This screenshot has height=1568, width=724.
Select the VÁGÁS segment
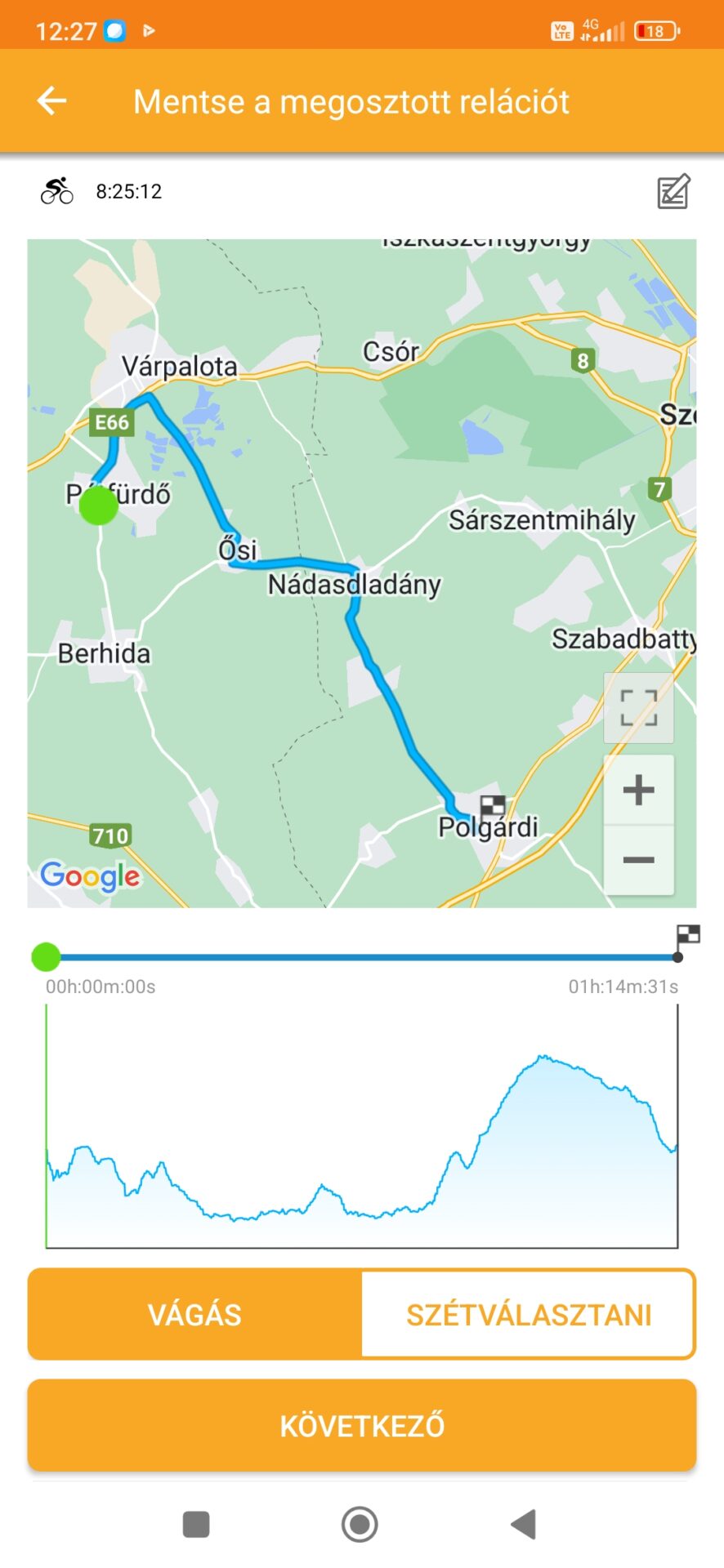coord(194,1314)
